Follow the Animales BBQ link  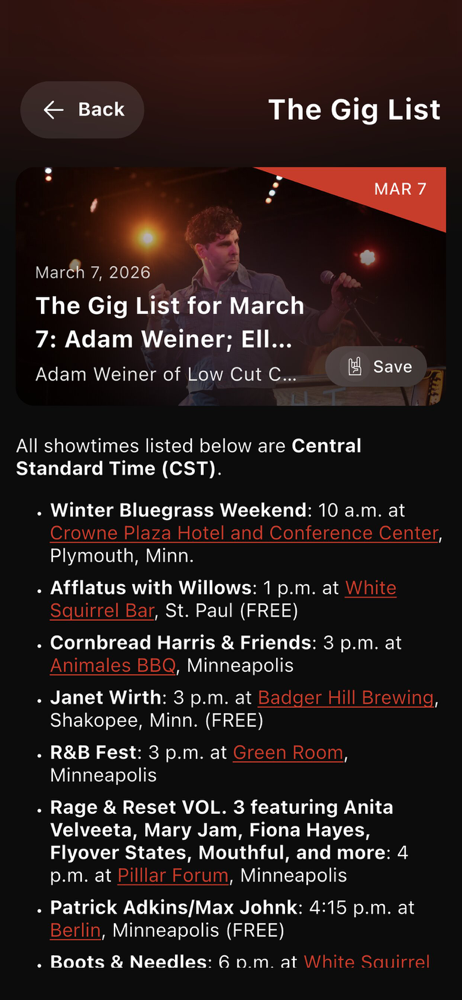(x=113, y=666)
